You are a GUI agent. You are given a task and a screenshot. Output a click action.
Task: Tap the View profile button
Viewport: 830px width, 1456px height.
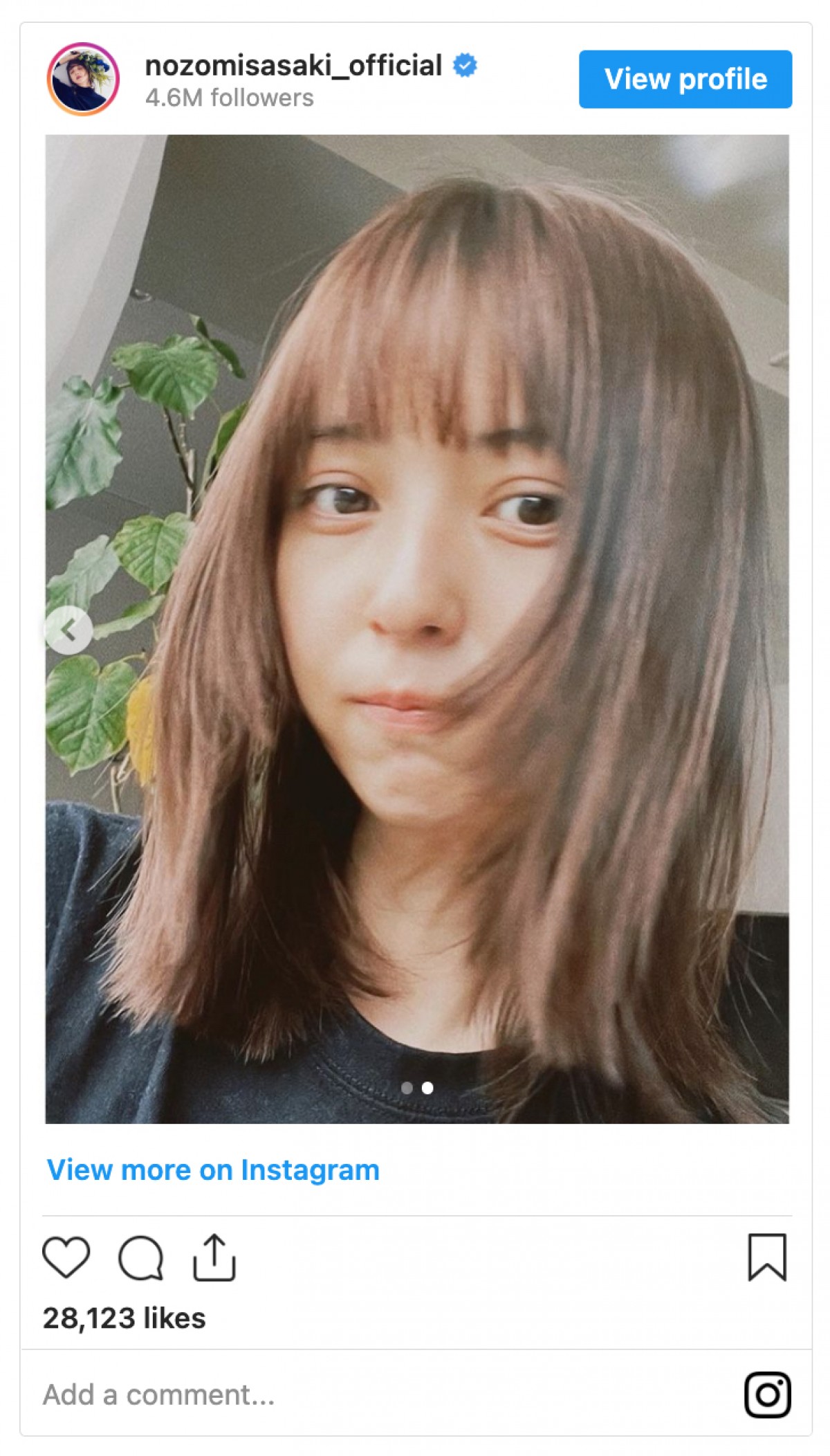pyautogui.click(x=685, y=80)
